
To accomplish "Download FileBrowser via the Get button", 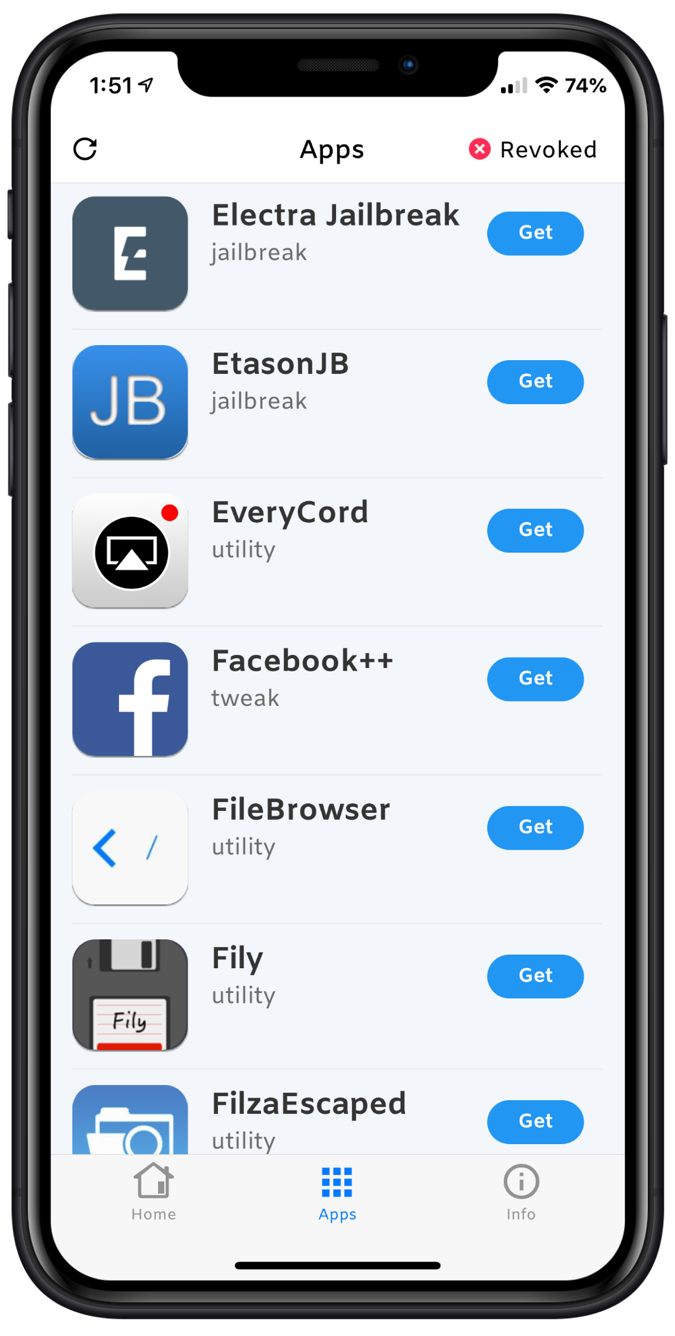I will (x=535, y=827).
